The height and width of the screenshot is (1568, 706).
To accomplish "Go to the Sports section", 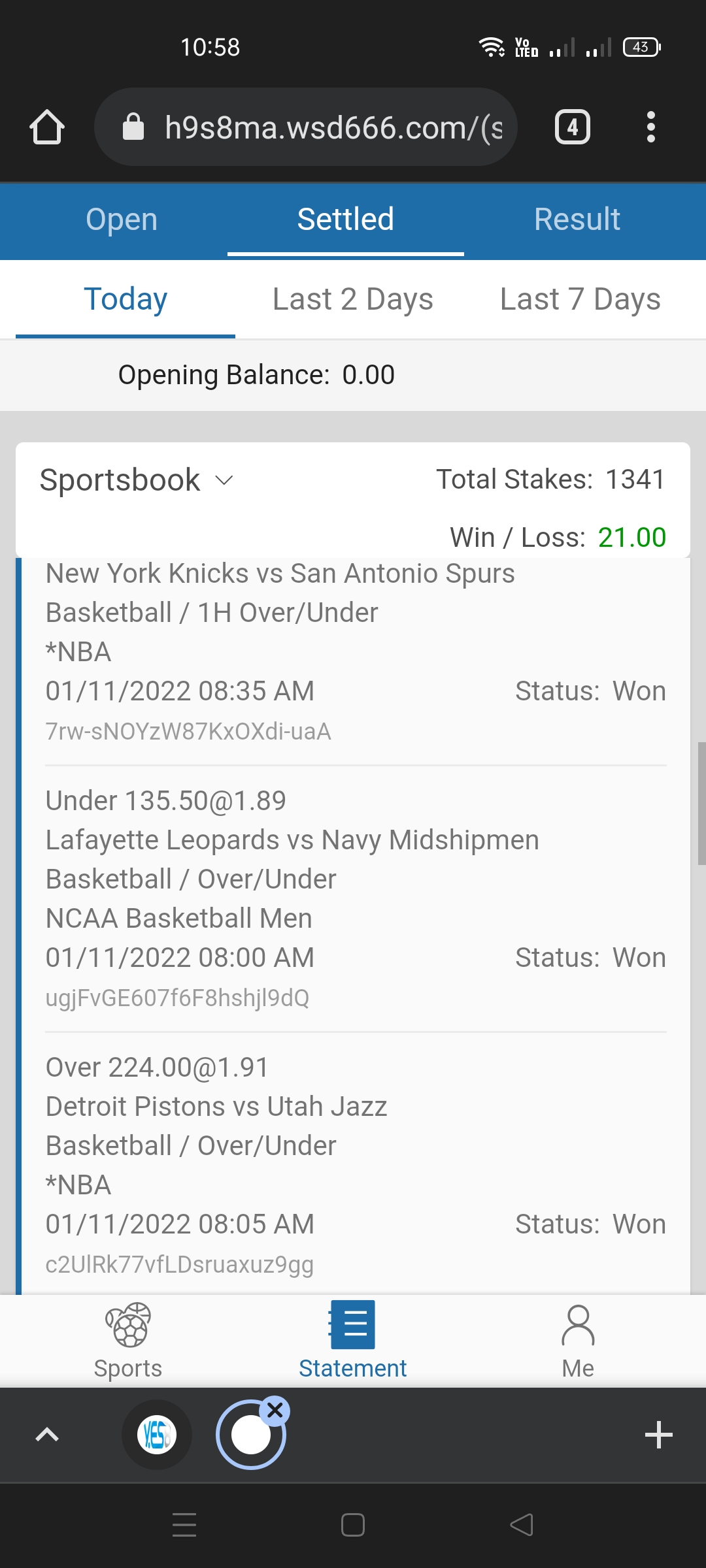I will click(x=128, y=1341).
